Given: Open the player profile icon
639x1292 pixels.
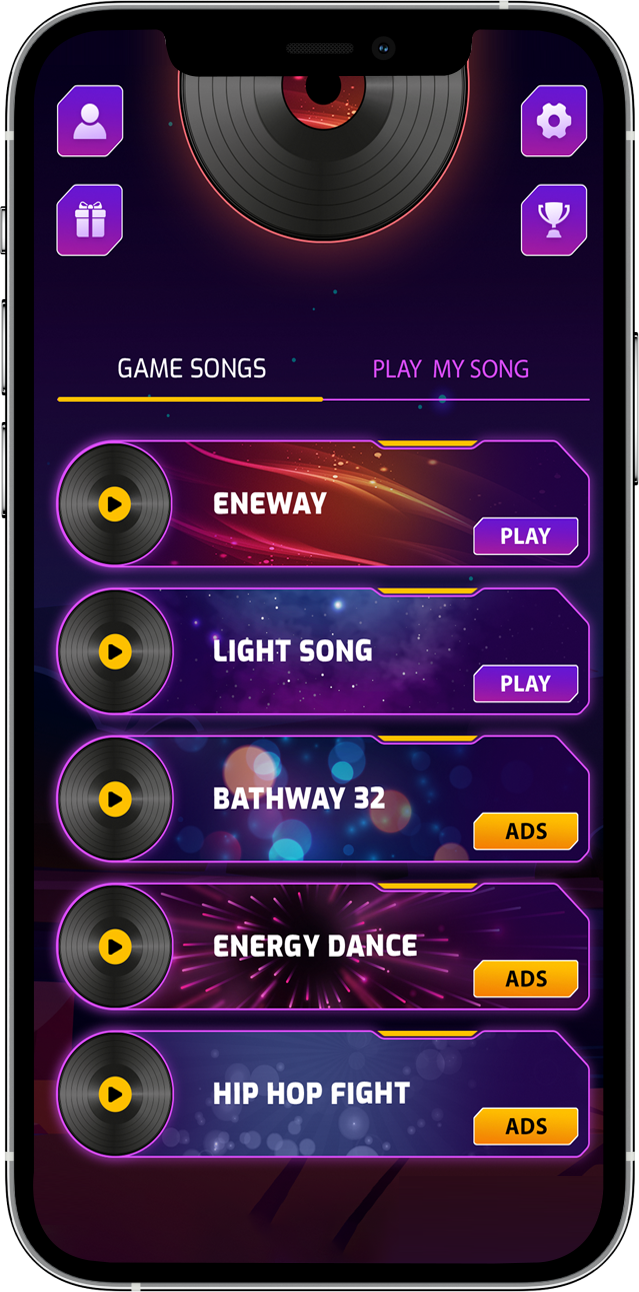Looking at the screenshot, I should pos(90,122).
